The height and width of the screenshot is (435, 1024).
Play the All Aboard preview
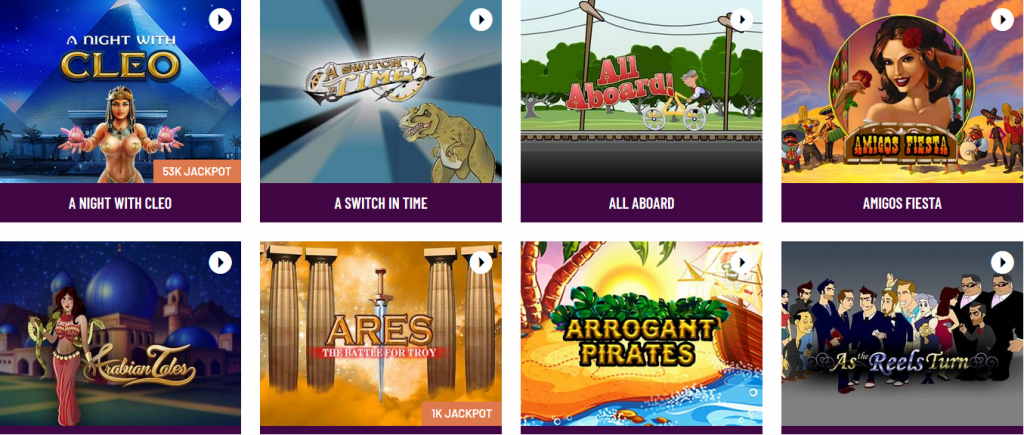(x=741, y=19)
